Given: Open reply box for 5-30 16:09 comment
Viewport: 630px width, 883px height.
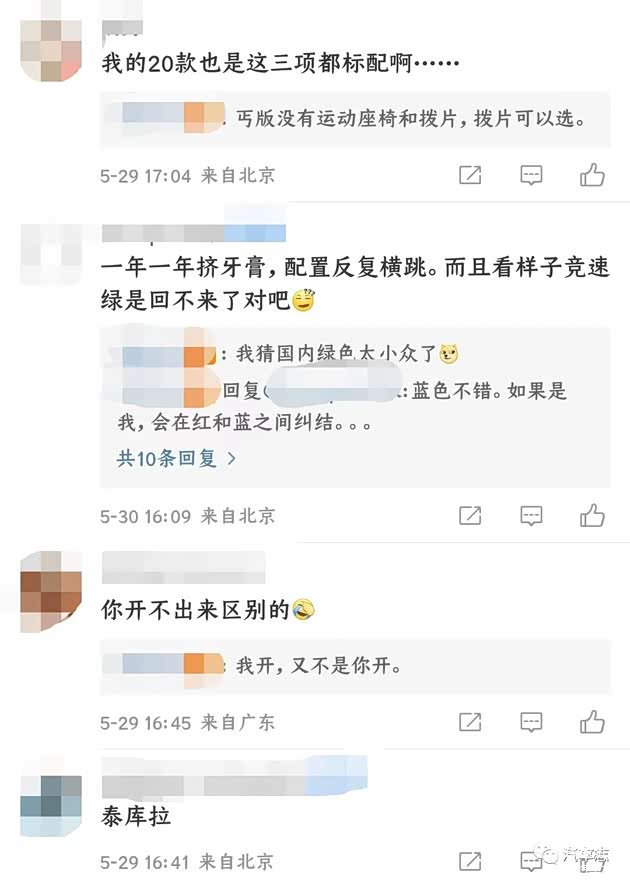Looking at the screenshot, I should 531,516.
